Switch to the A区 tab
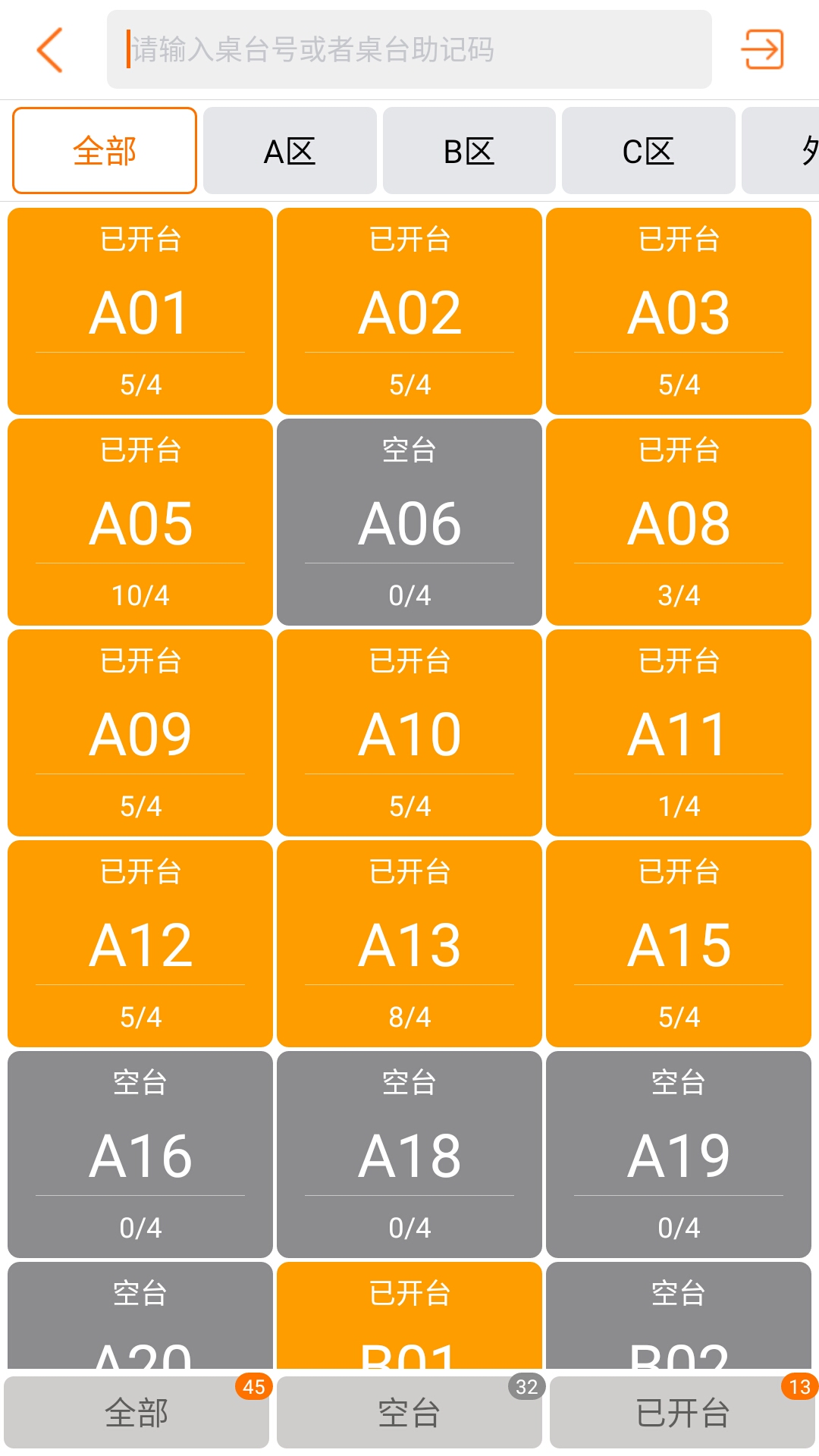This screenshot has height=1456, width=819. click(290, 151)
